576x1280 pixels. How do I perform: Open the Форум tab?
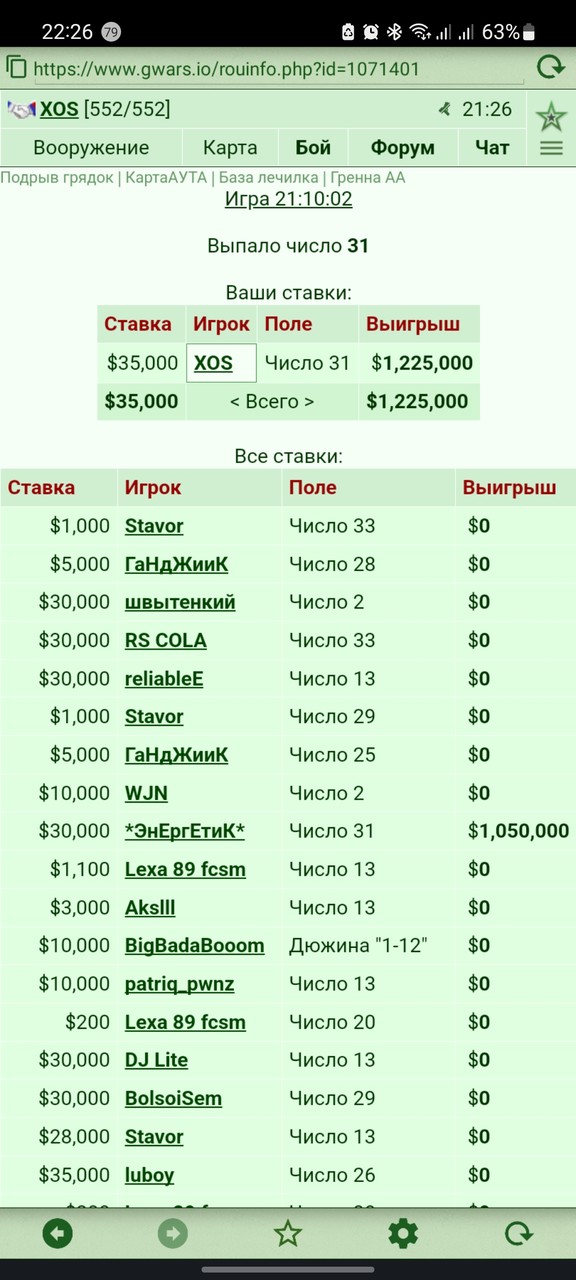point(403,147)
